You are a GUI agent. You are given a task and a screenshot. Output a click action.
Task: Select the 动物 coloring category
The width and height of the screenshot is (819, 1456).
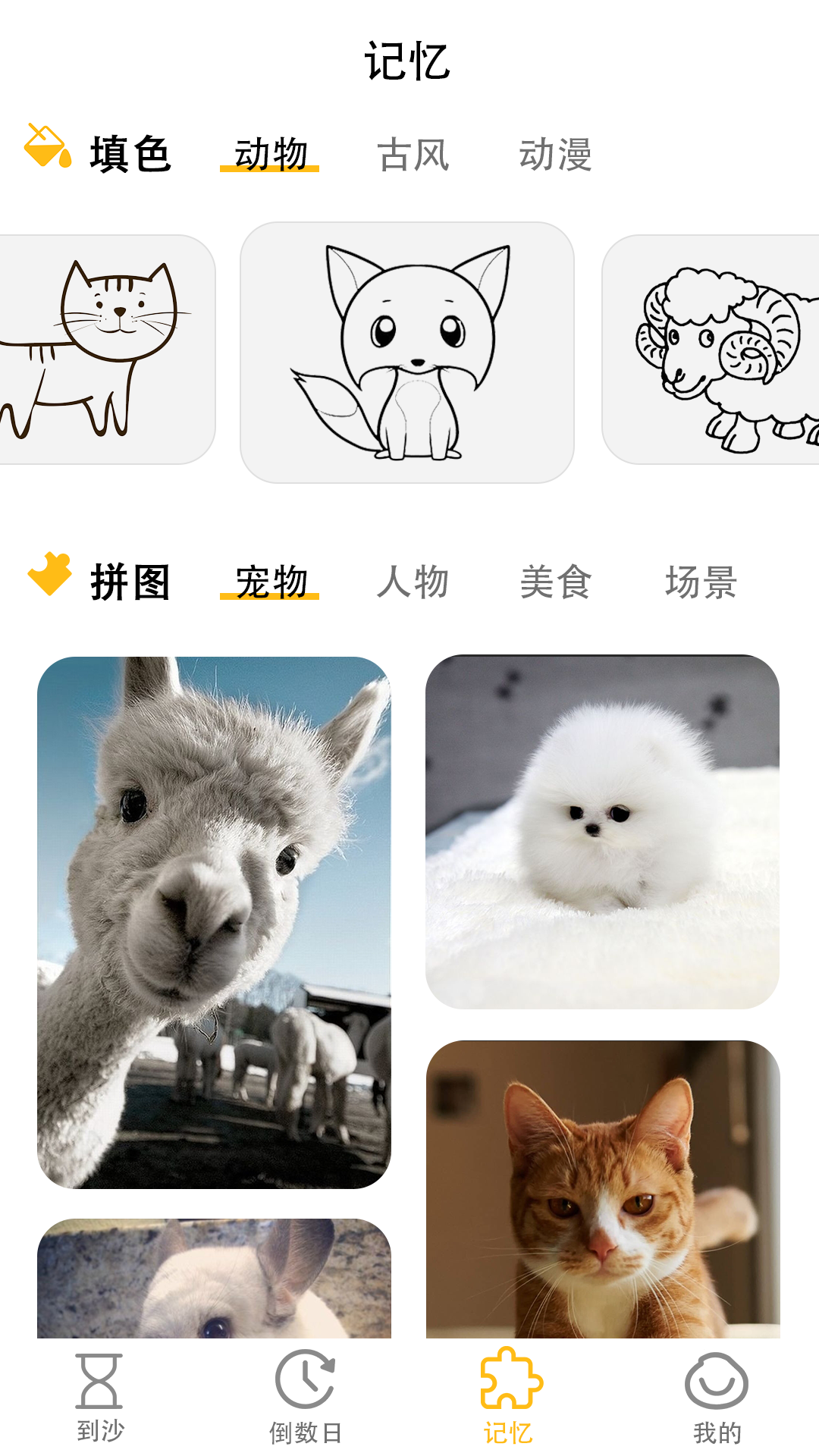pyautogui.click(x=270, y=155)
